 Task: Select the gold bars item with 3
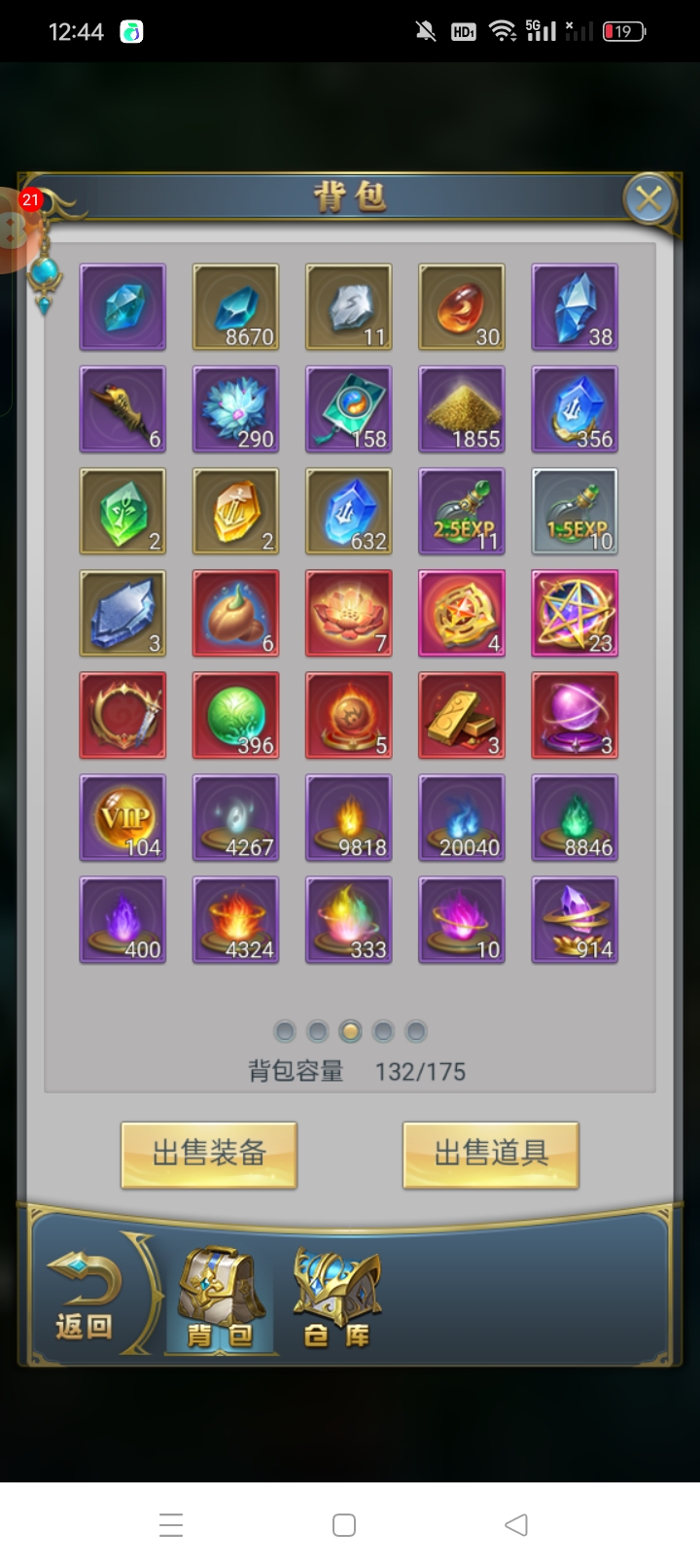462,716
